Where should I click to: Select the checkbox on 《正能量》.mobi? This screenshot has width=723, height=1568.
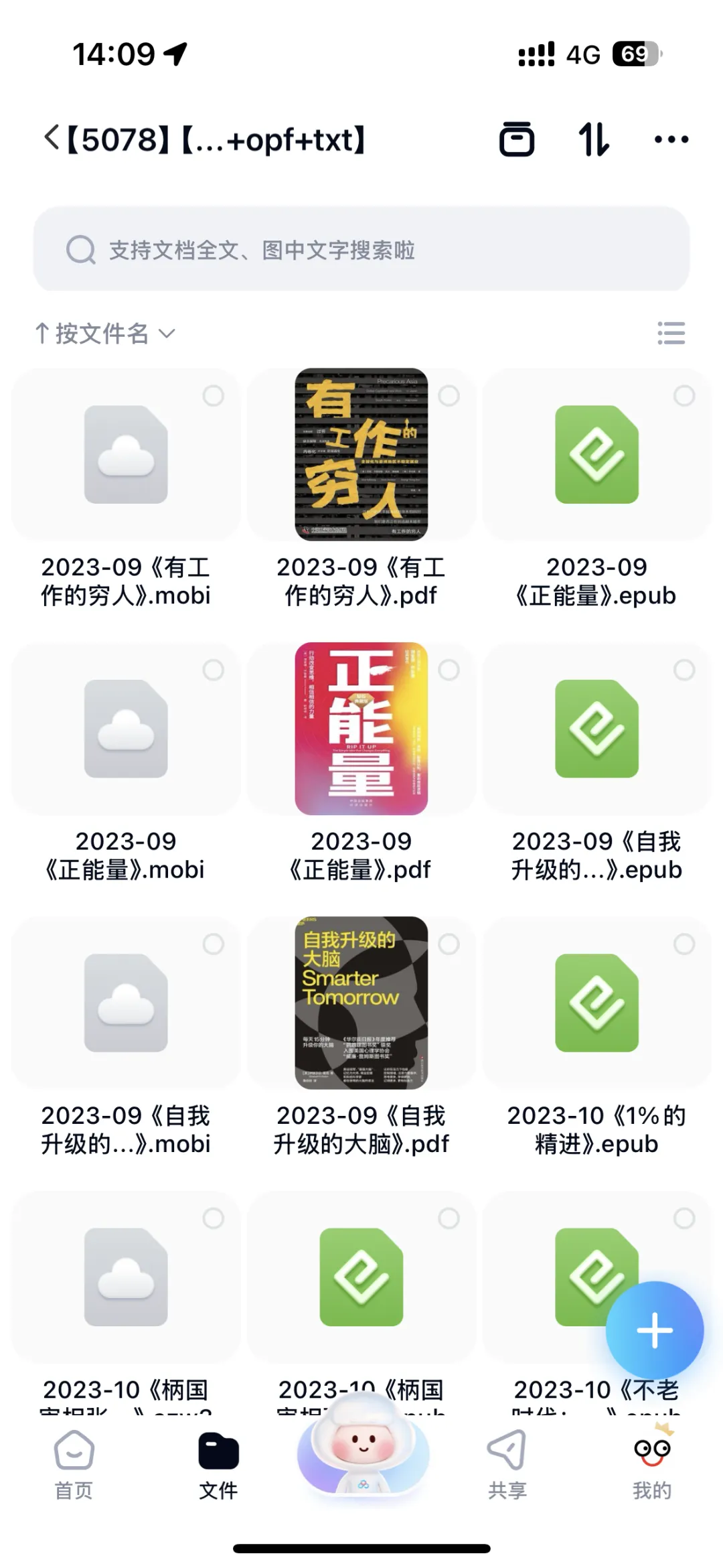pos(214,670)
